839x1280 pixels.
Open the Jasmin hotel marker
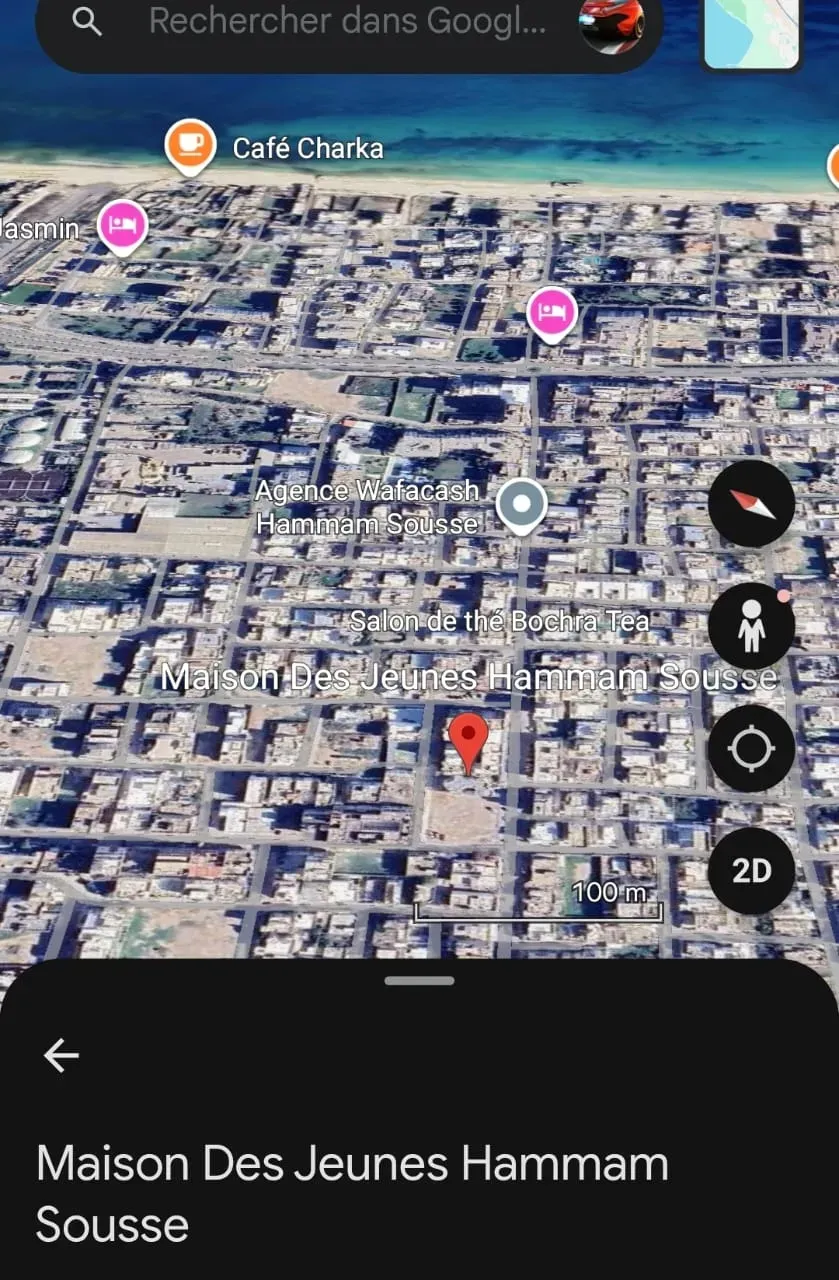point(124,224)
